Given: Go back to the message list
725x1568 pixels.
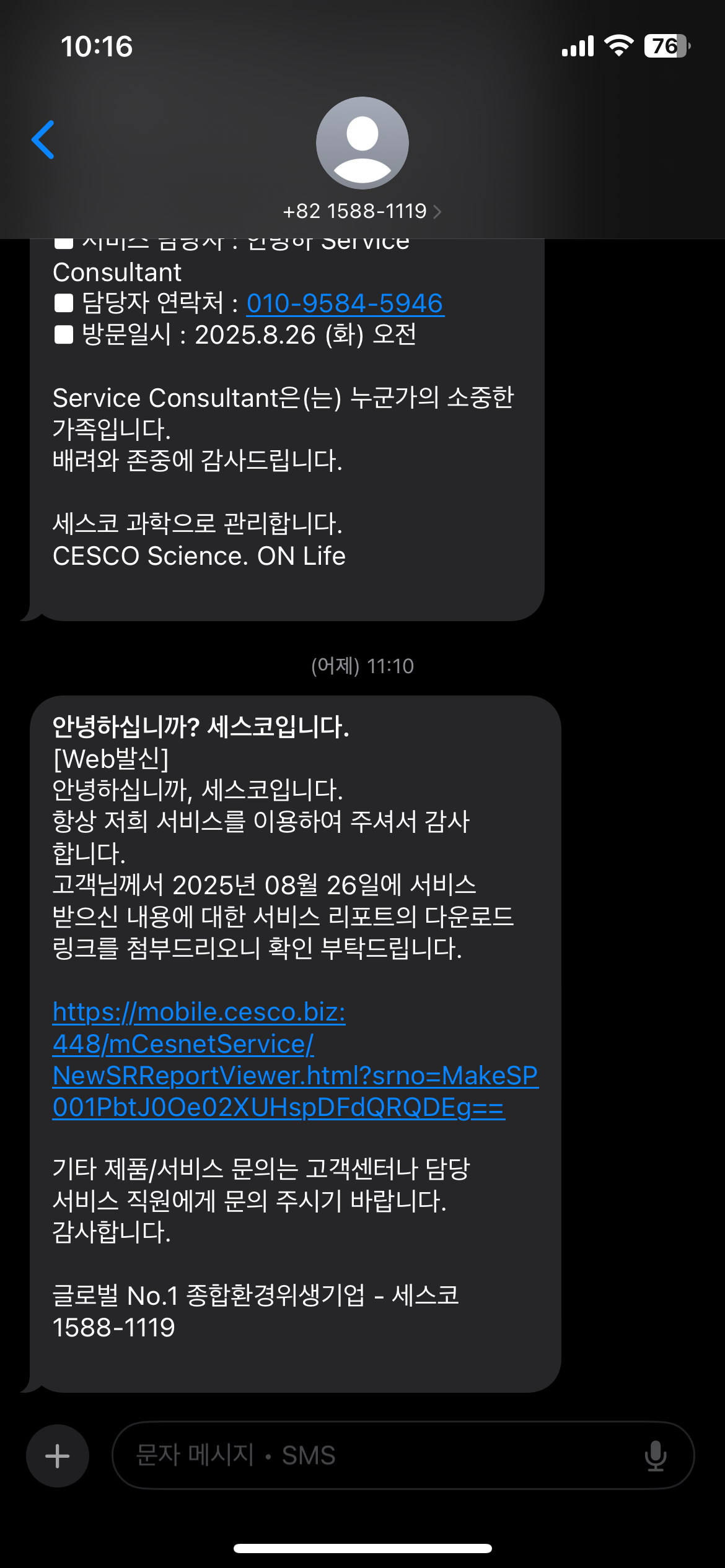Looking at the screenshot, I should pyautogui.click(x=43, y=140).
